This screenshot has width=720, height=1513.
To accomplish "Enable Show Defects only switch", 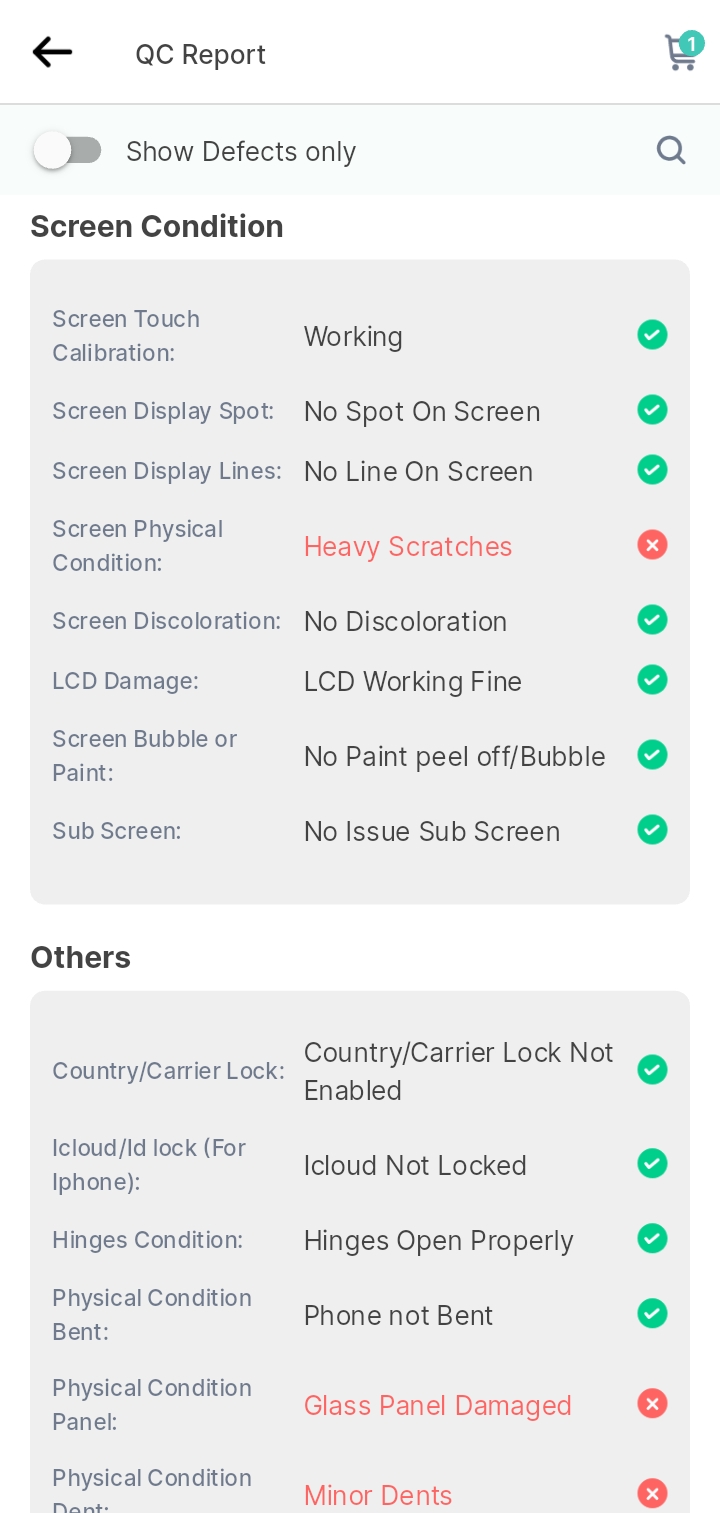I will (67, 151).
